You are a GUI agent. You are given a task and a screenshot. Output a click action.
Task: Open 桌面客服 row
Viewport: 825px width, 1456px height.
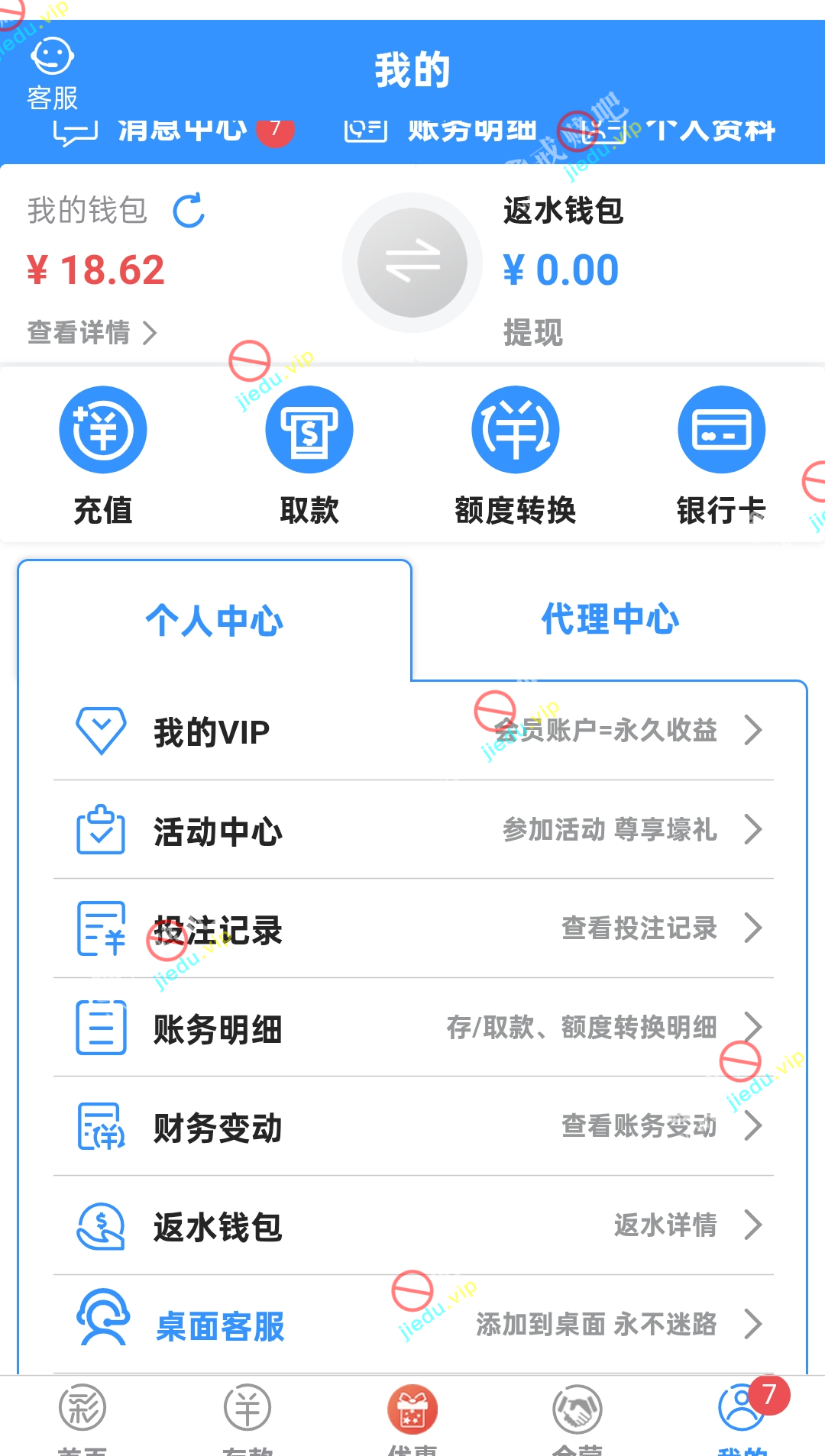coord(412,1325)
